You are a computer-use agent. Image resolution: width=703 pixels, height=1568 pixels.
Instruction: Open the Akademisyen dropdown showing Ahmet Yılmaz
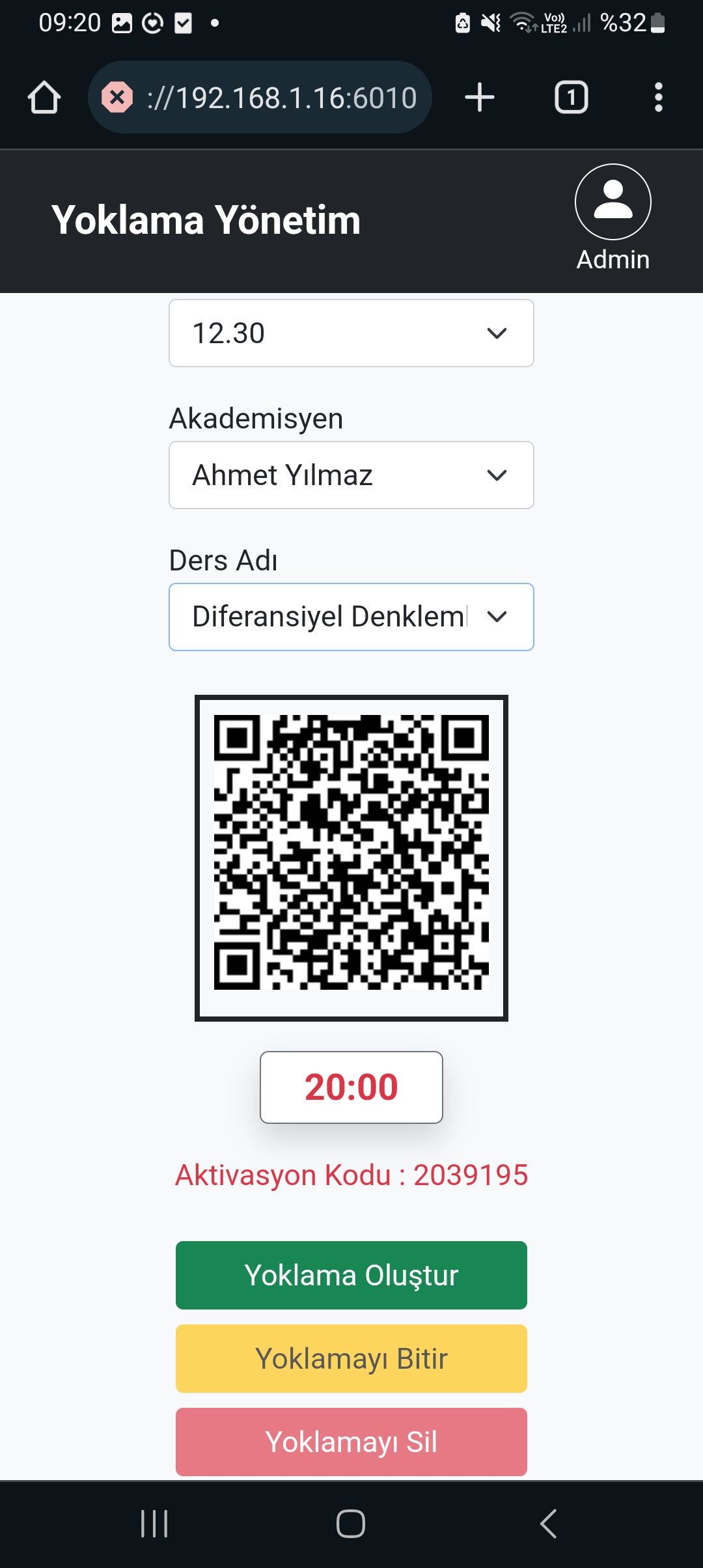pyautogui.click(x=351, y=475)
